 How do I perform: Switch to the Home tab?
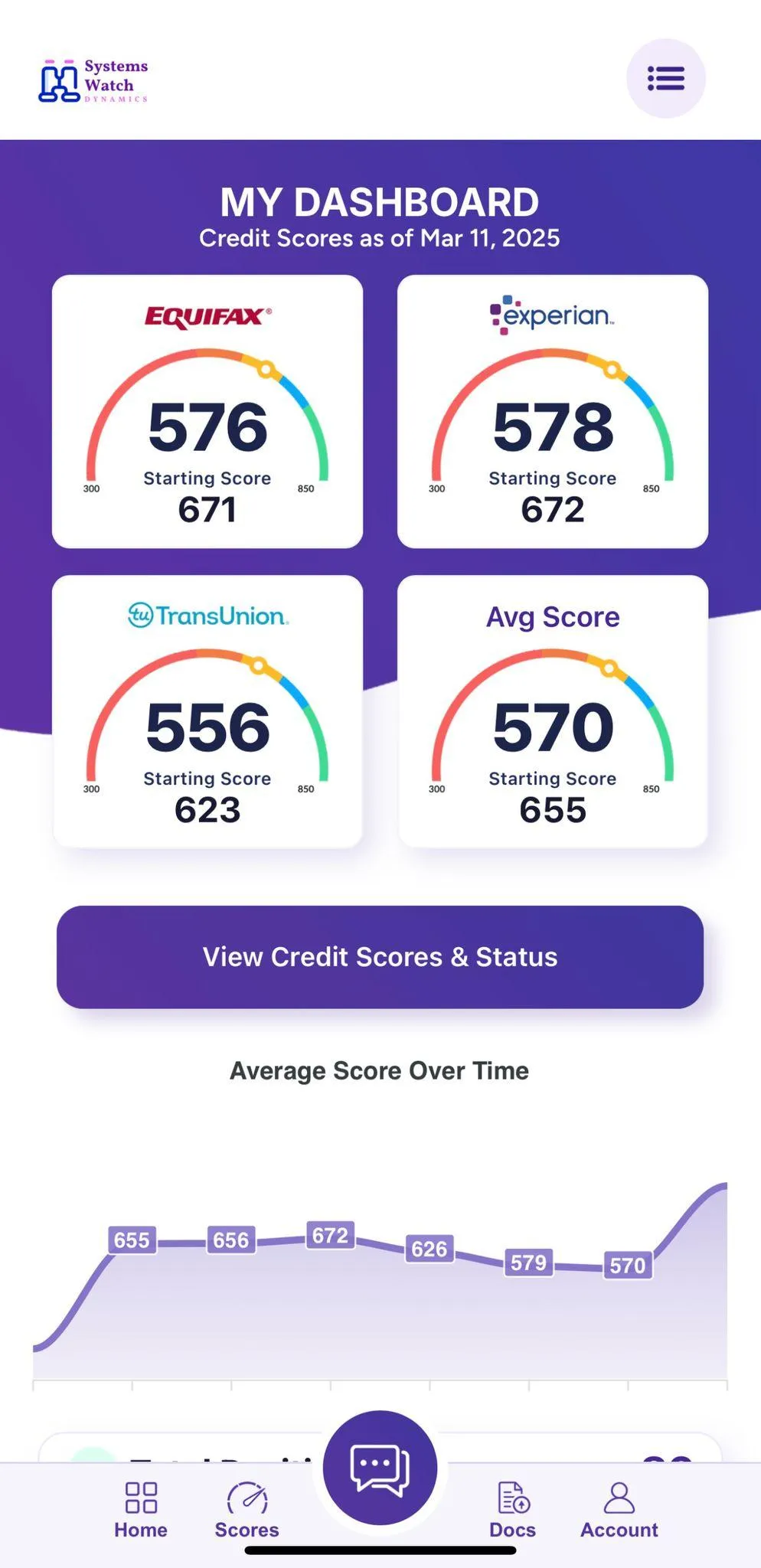(x=141, y=1510)
